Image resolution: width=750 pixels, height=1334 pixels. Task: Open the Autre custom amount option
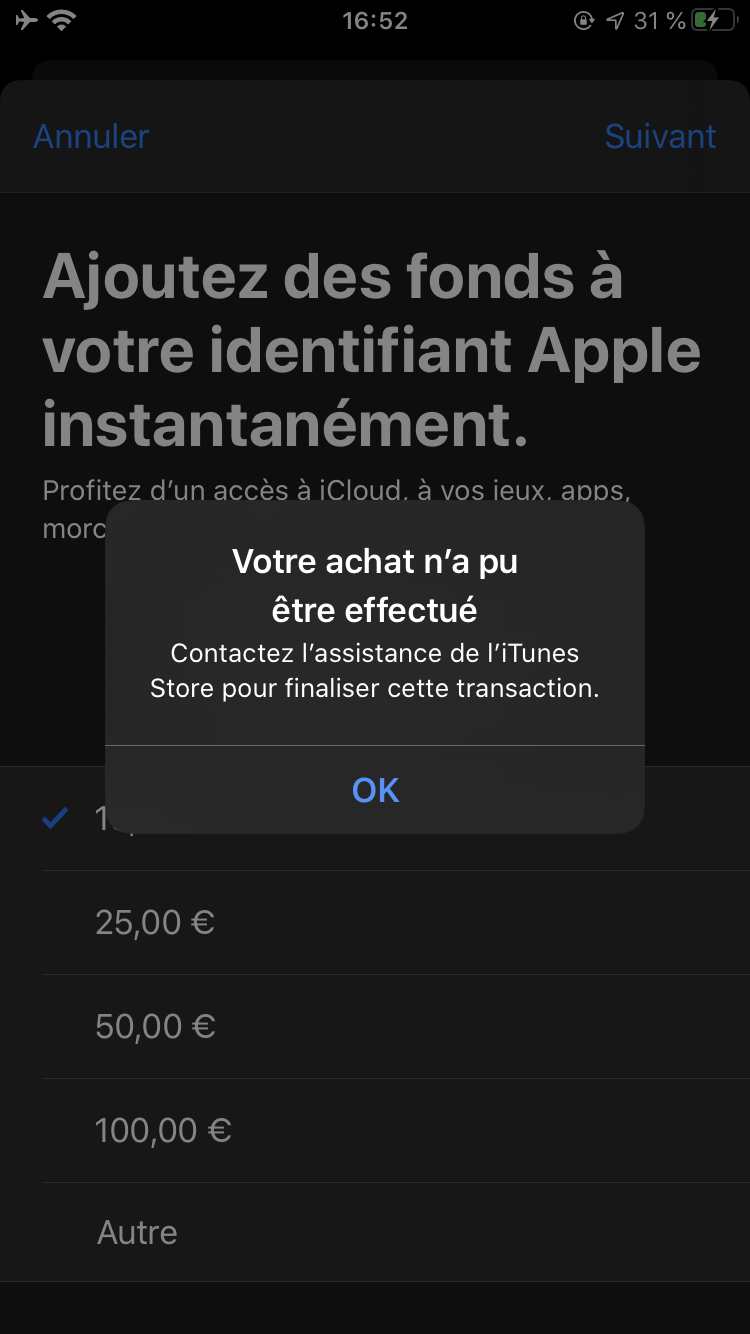click(x=137, y=1232)
